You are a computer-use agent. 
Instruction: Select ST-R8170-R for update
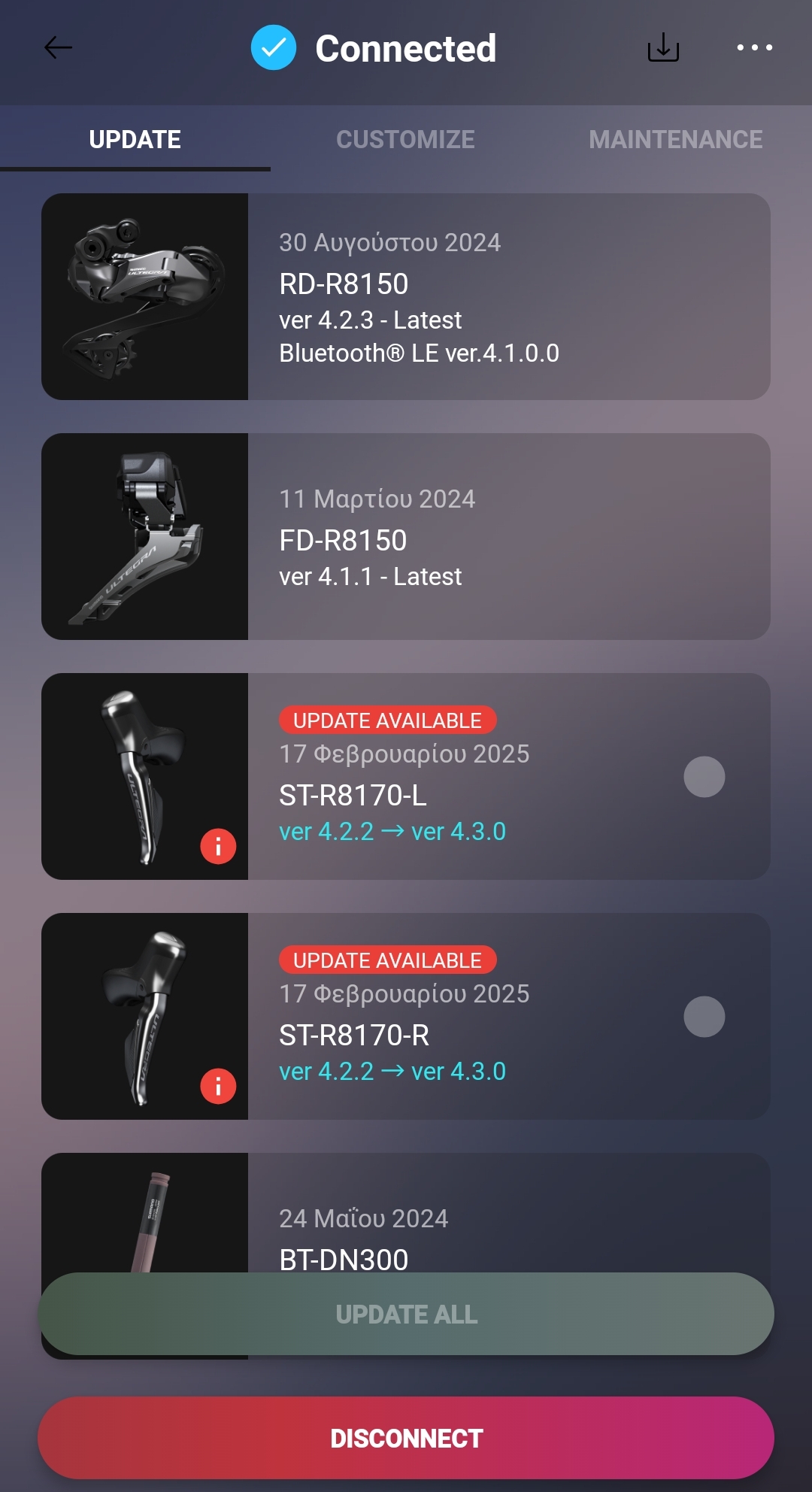coord(704,1017)
